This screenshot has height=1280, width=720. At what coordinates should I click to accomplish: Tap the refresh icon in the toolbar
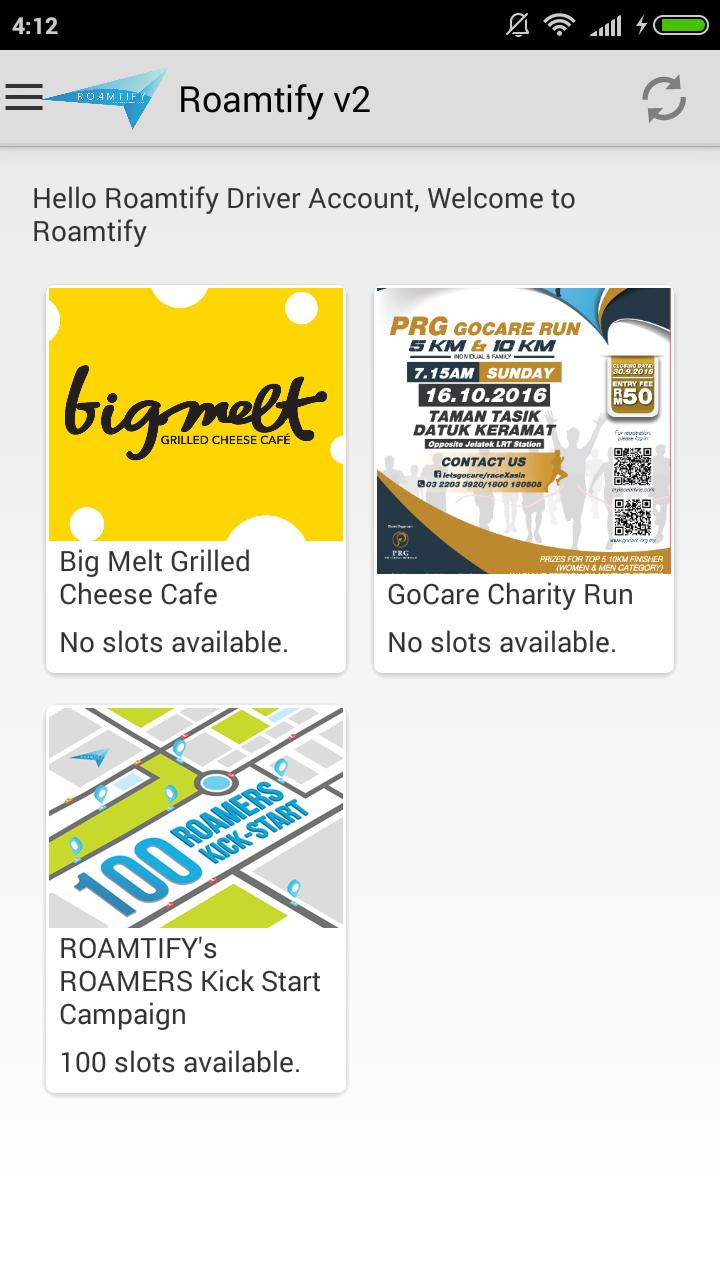point(663,98)
